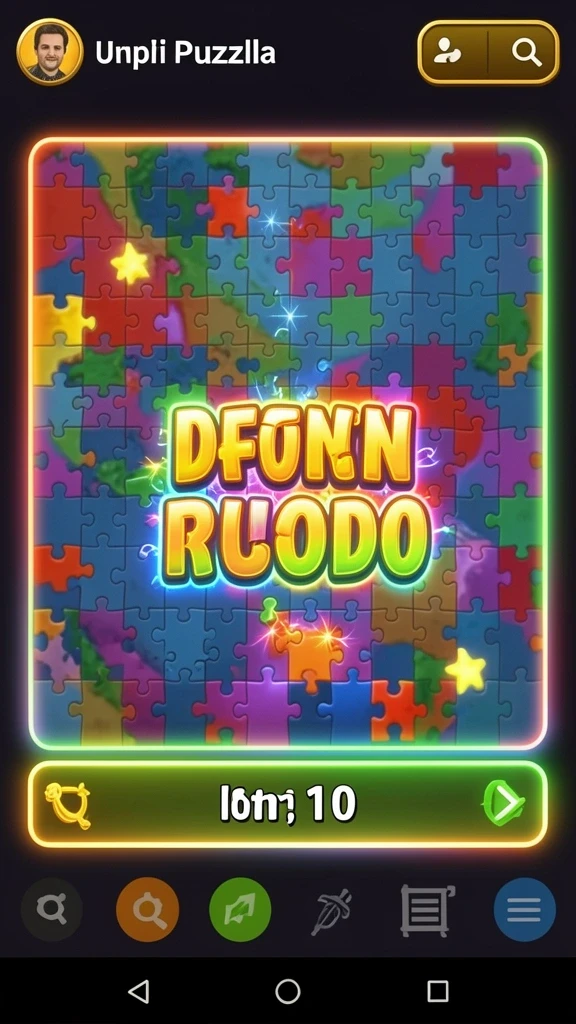Tap the dagger icon in bottom bar
The height and width of the screenshot is (1024, 576).
(332, 910)
